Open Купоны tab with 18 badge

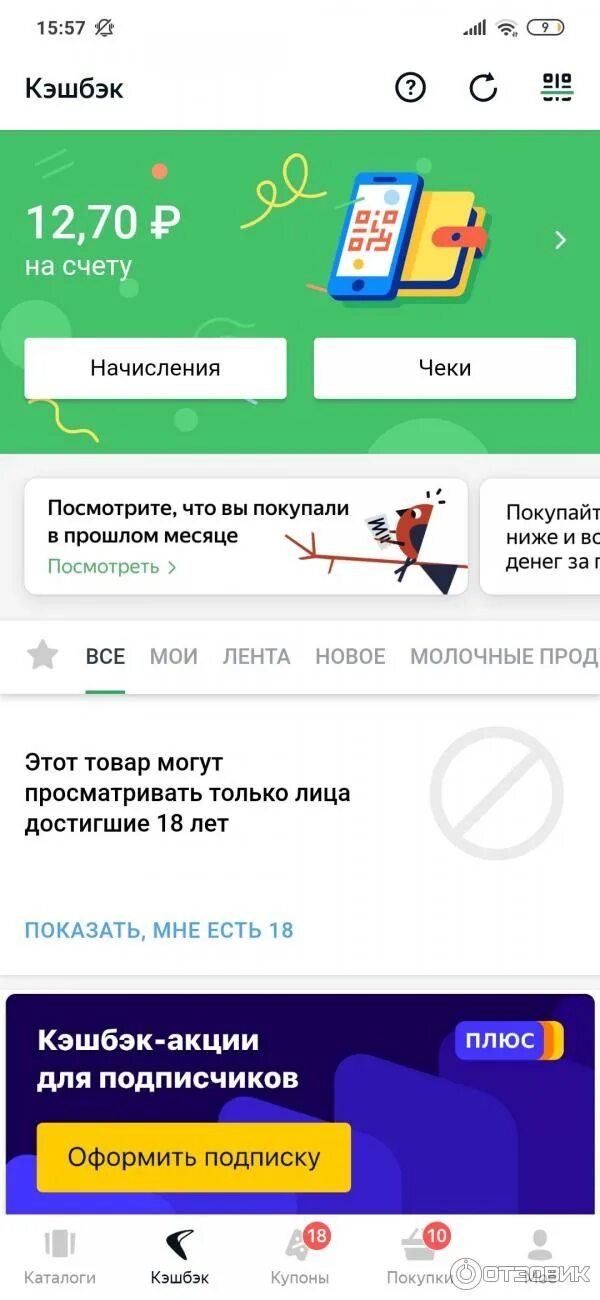tap(300, 1257)
